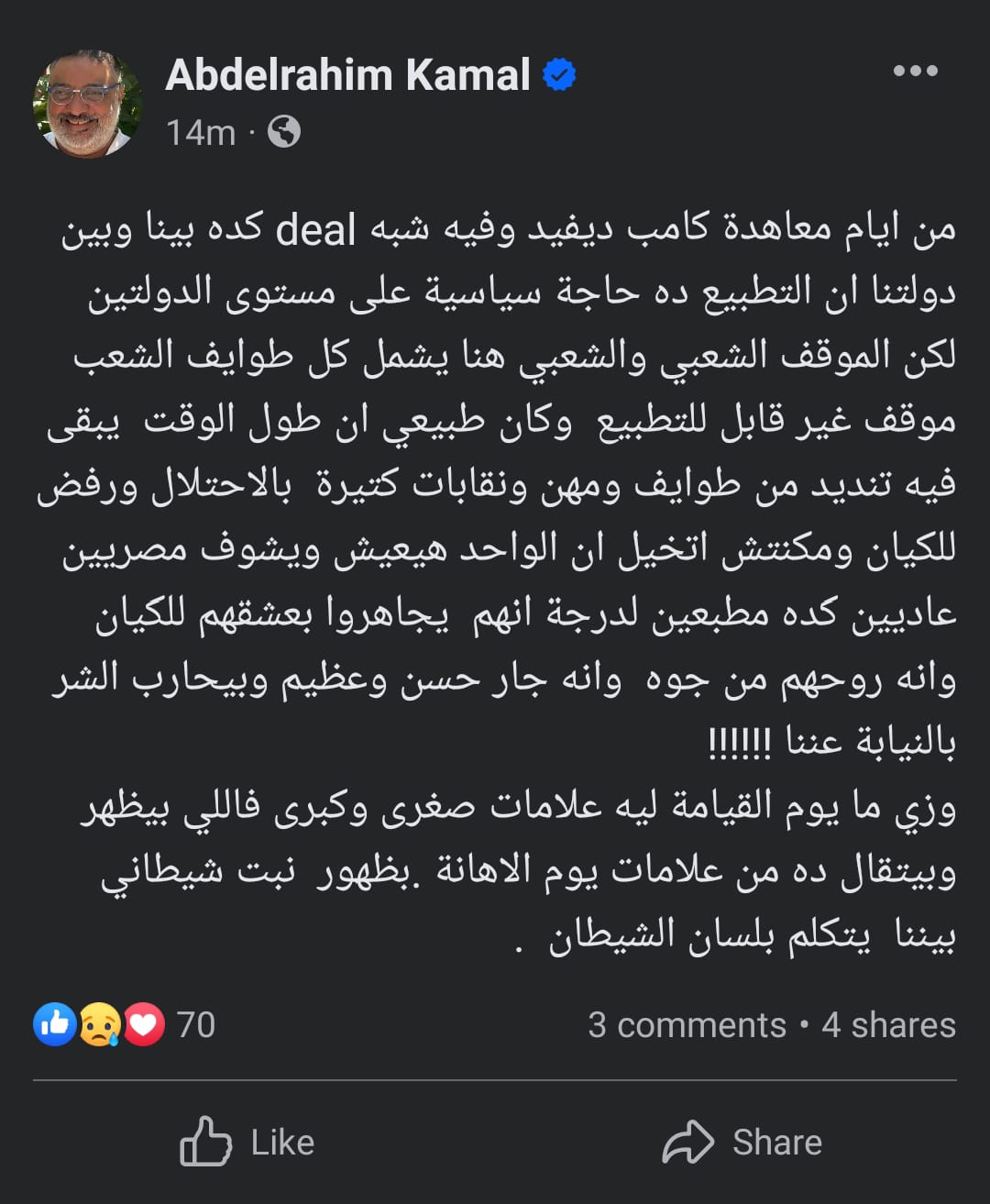Viewport: 990px width, 1204px height.
Task: Share this post
Action: (742, 1142)
